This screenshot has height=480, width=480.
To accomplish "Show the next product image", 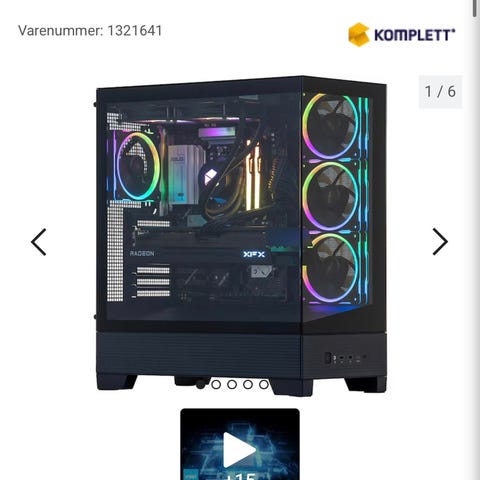I will [x=440, y=242].
